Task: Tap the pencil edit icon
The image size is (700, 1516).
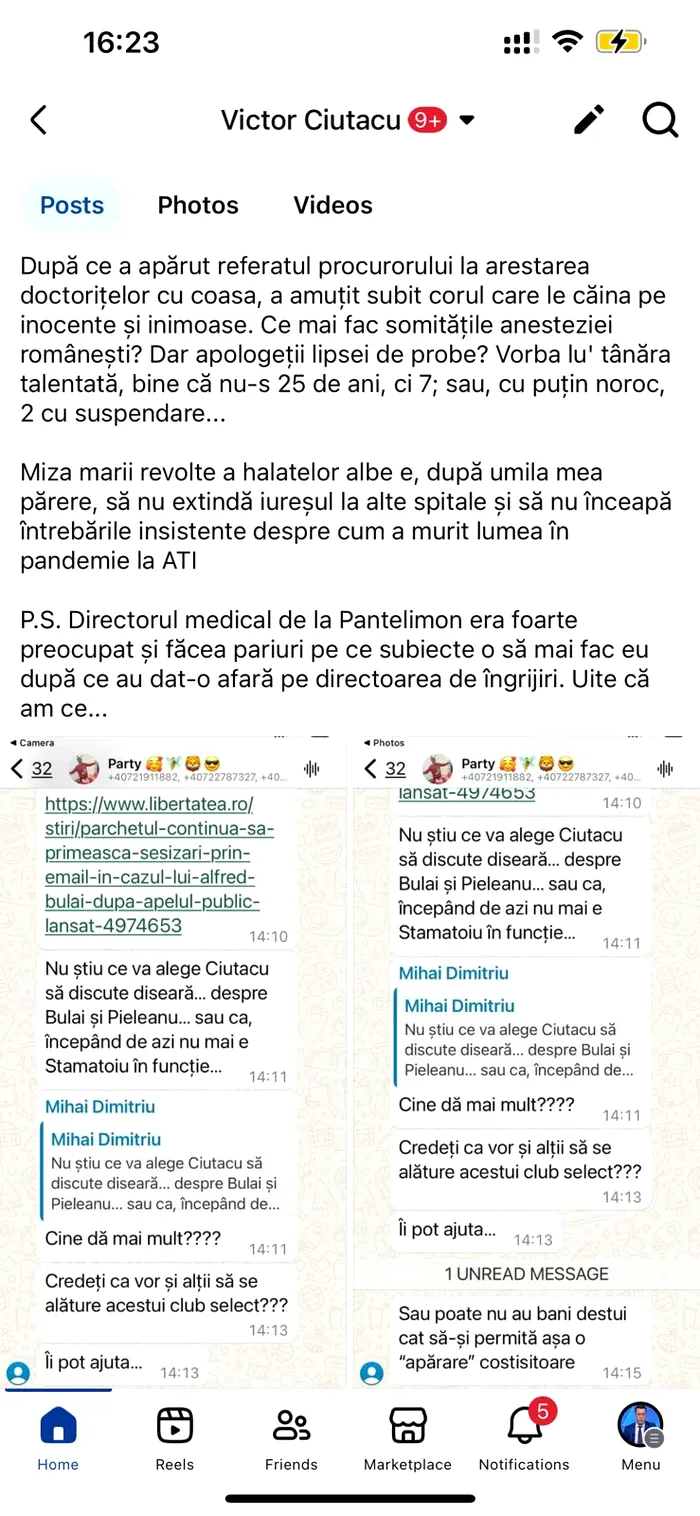Action: click(590, 120)
